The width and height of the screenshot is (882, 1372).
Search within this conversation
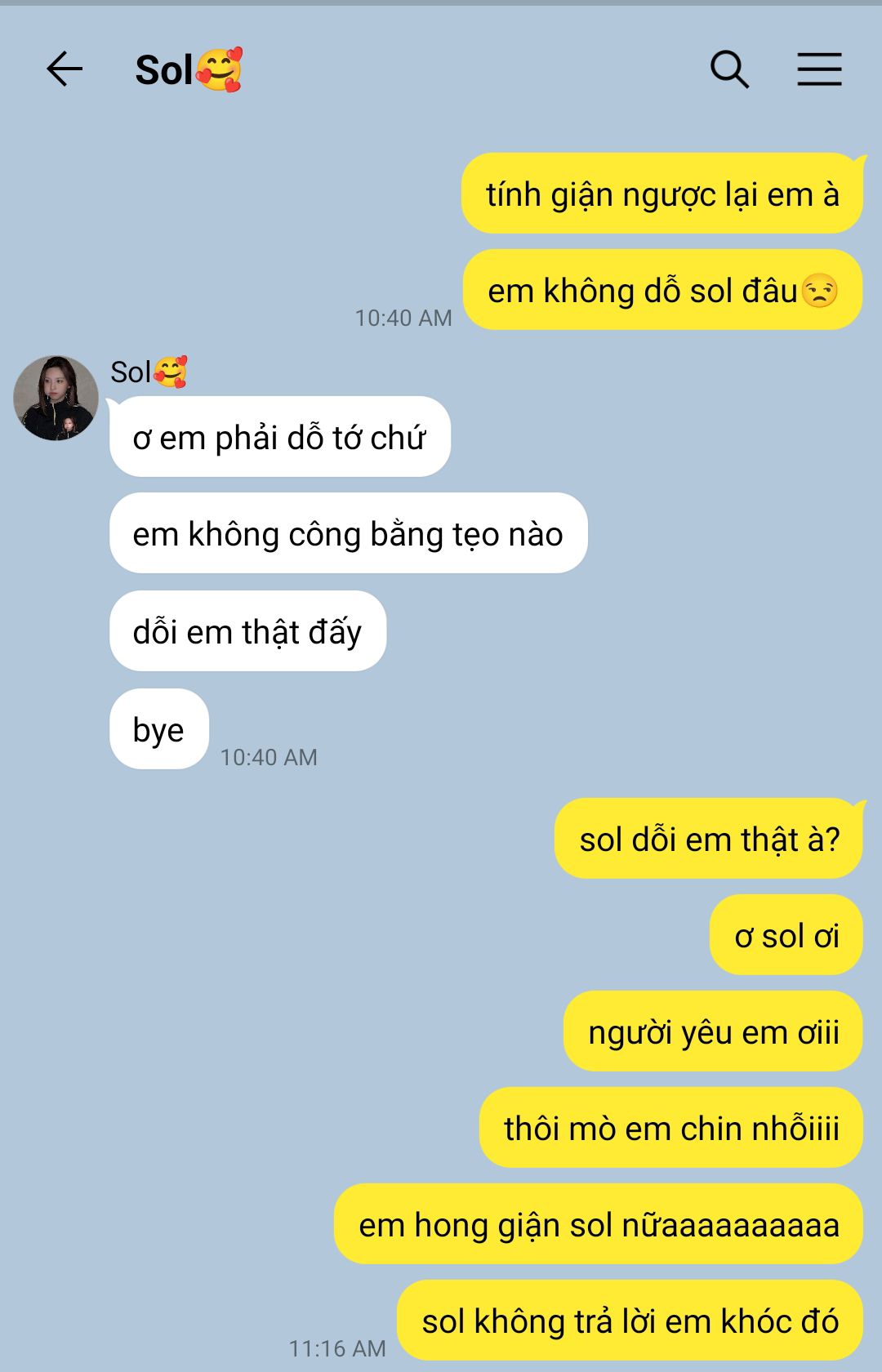(x=729, y=69)
